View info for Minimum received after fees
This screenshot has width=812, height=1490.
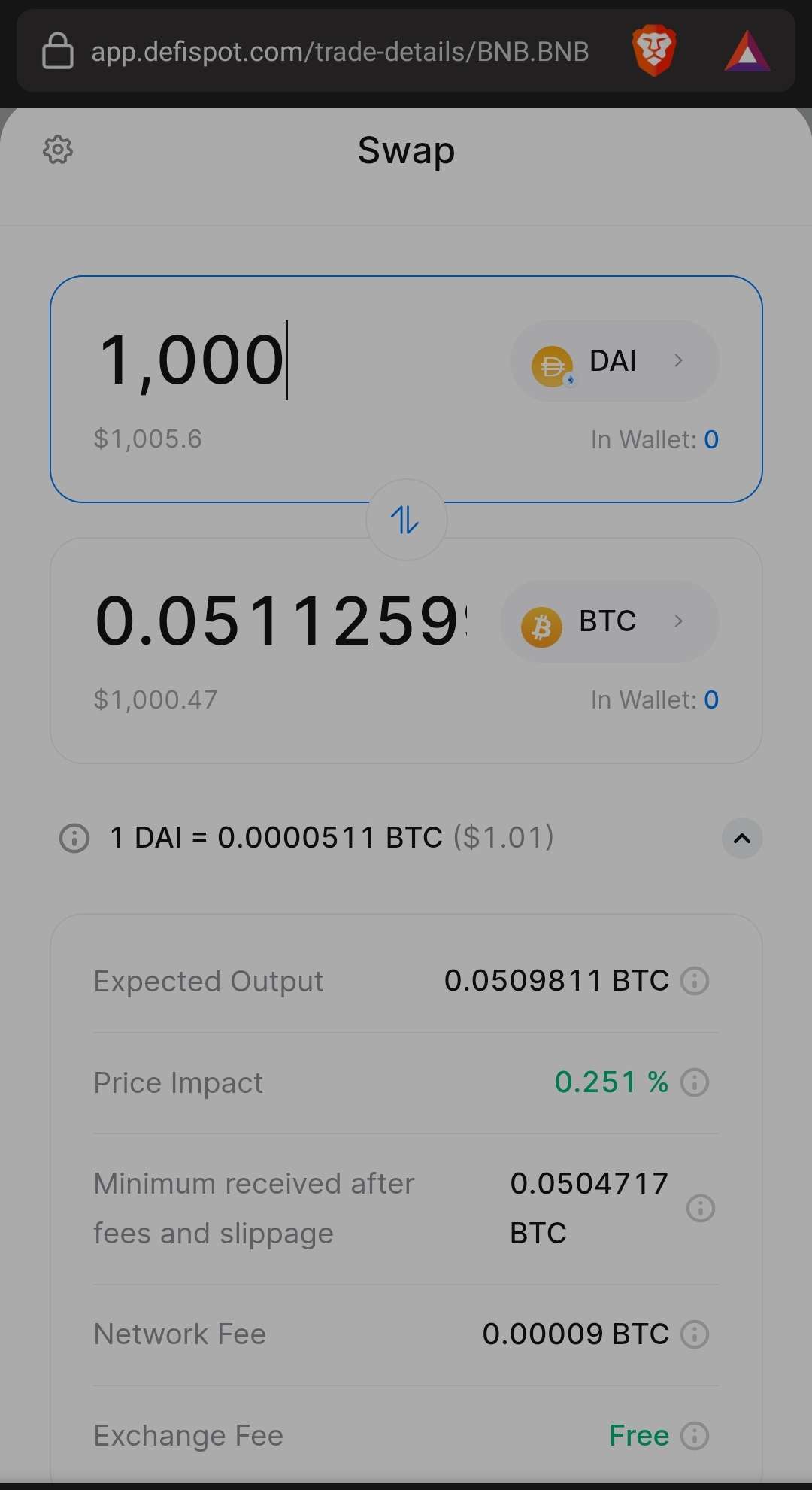(x=700, y=1208)
